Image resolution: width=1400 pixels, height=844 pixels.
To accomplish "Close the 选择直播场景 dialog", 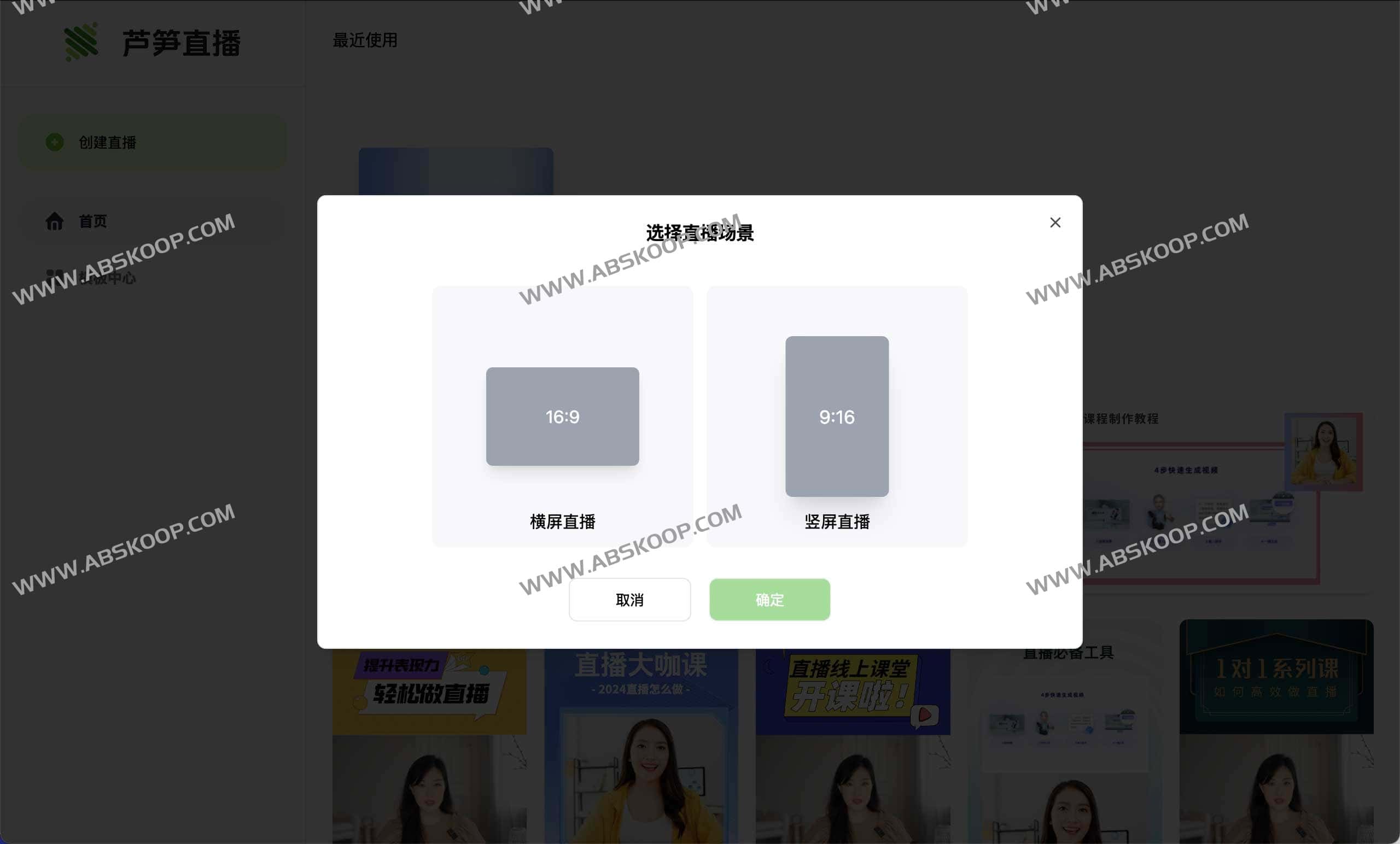I will 1054,222.
